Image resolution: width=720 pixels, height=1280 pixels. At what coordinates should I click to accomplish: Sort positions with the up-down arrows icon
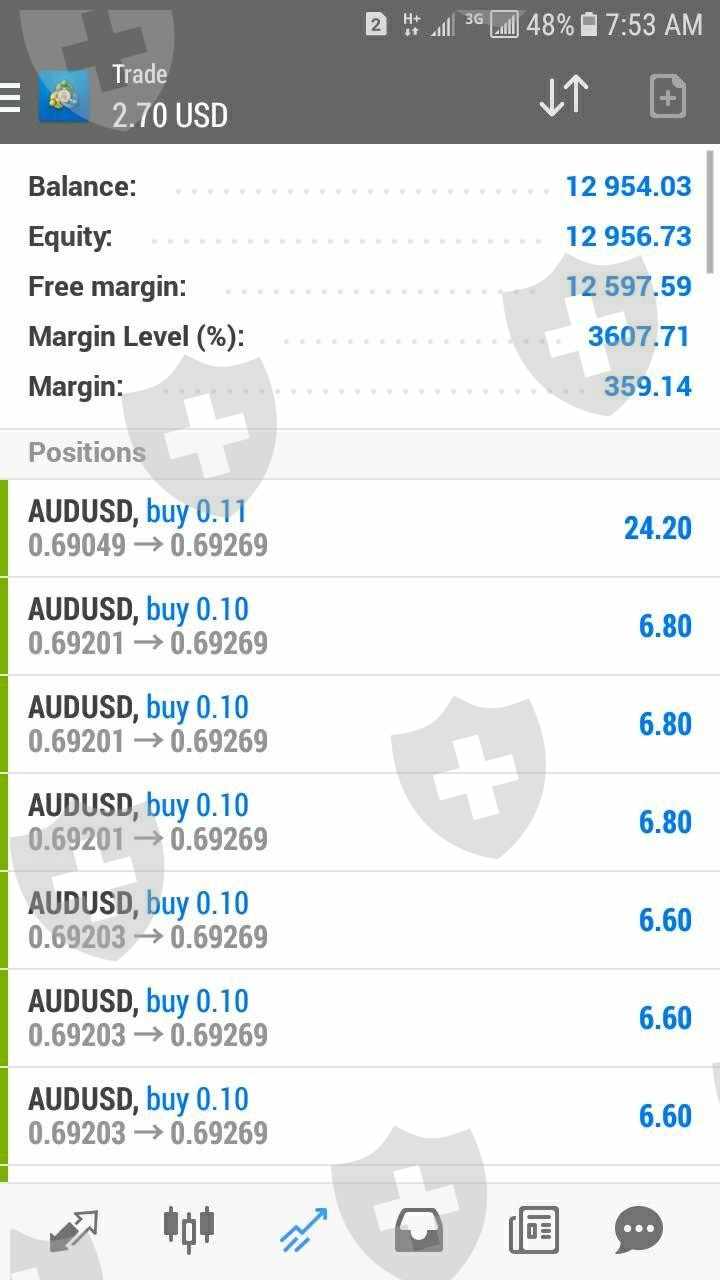tap(563, 97)
